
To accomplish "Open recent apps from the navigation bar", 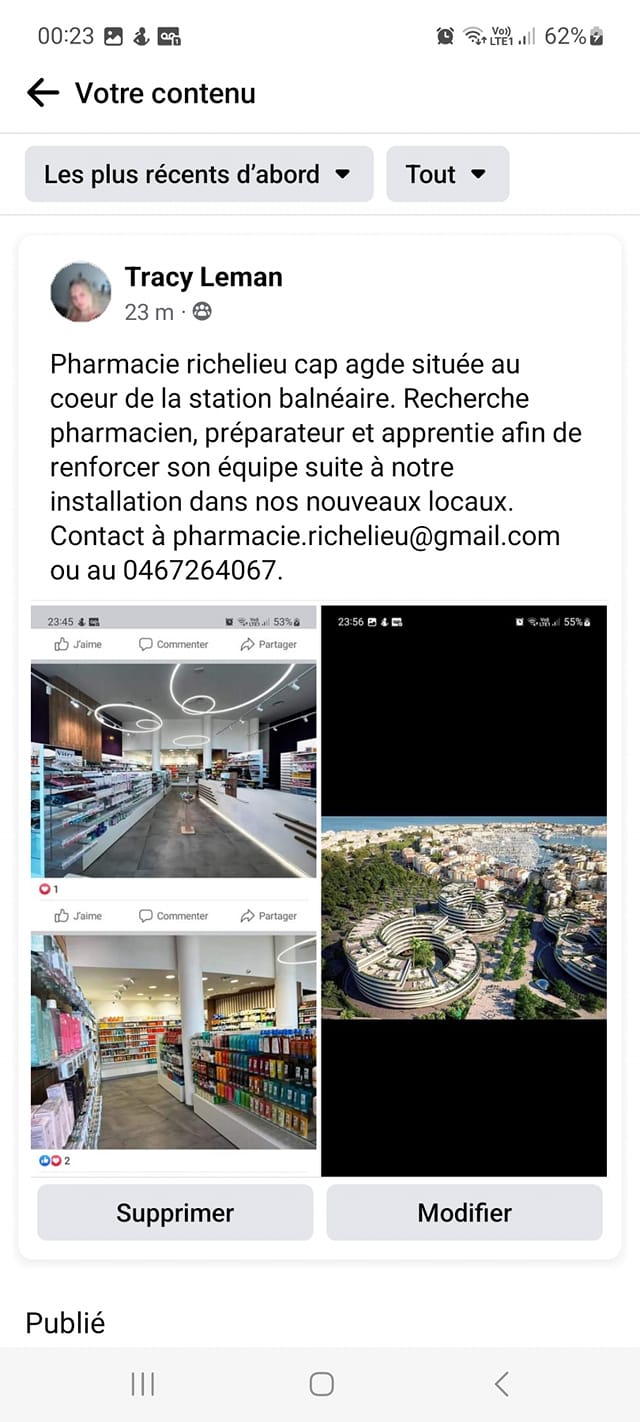I will click(143, 1384).
